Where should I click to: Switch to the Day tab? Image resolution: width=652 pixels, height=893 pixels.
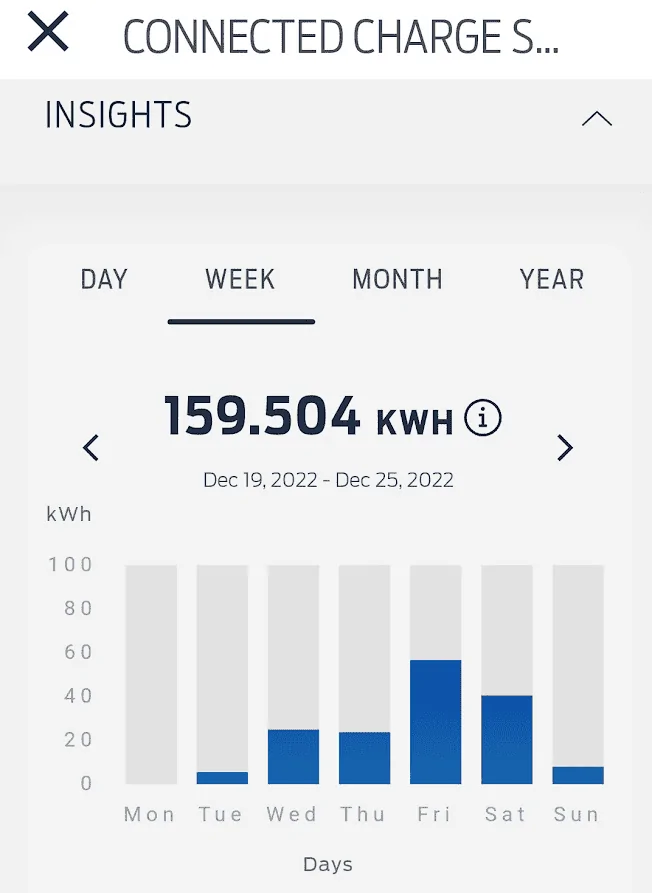(104, 279)
